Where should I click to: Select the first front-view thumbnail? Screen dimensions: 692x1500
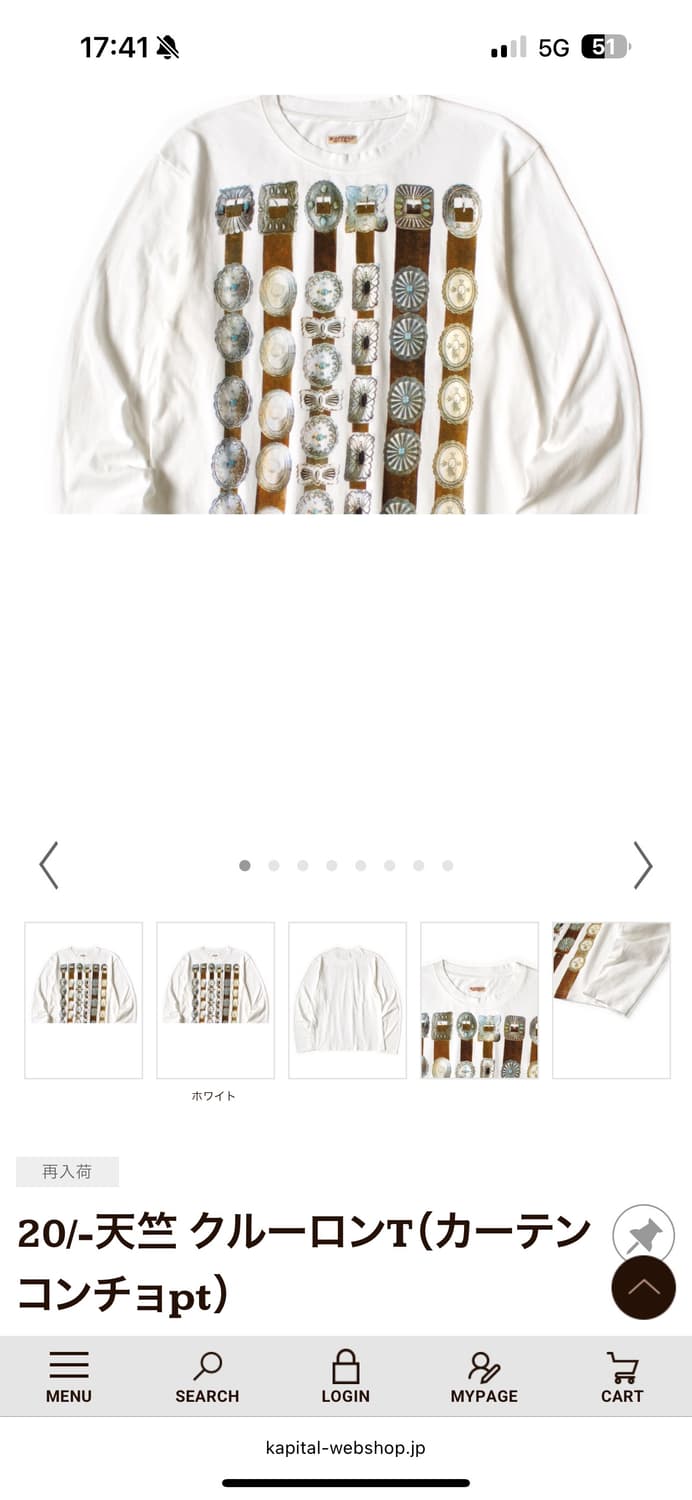click(83, 1000)
